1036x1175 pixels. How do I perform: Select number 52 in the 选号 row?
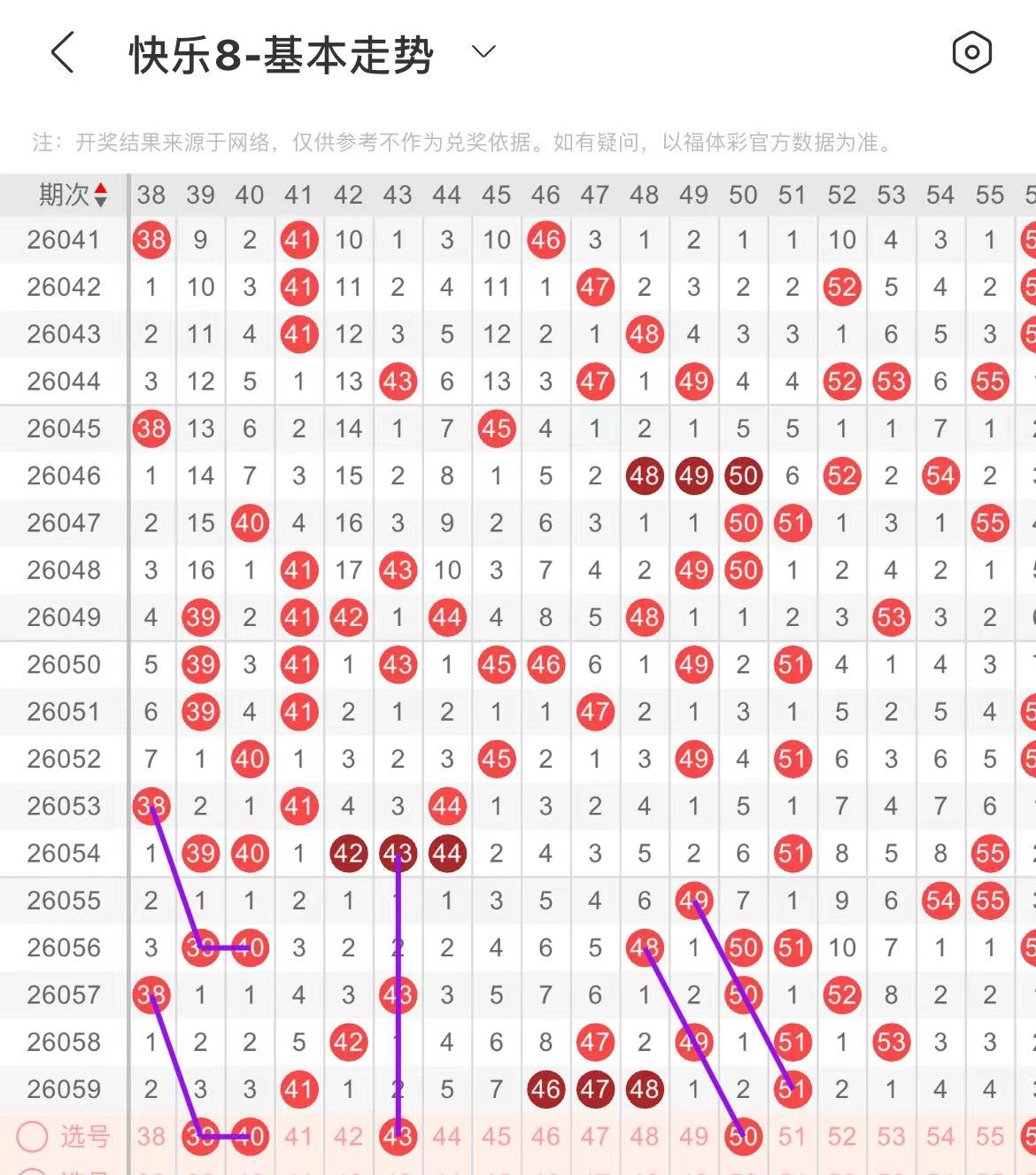point(842,1136)
